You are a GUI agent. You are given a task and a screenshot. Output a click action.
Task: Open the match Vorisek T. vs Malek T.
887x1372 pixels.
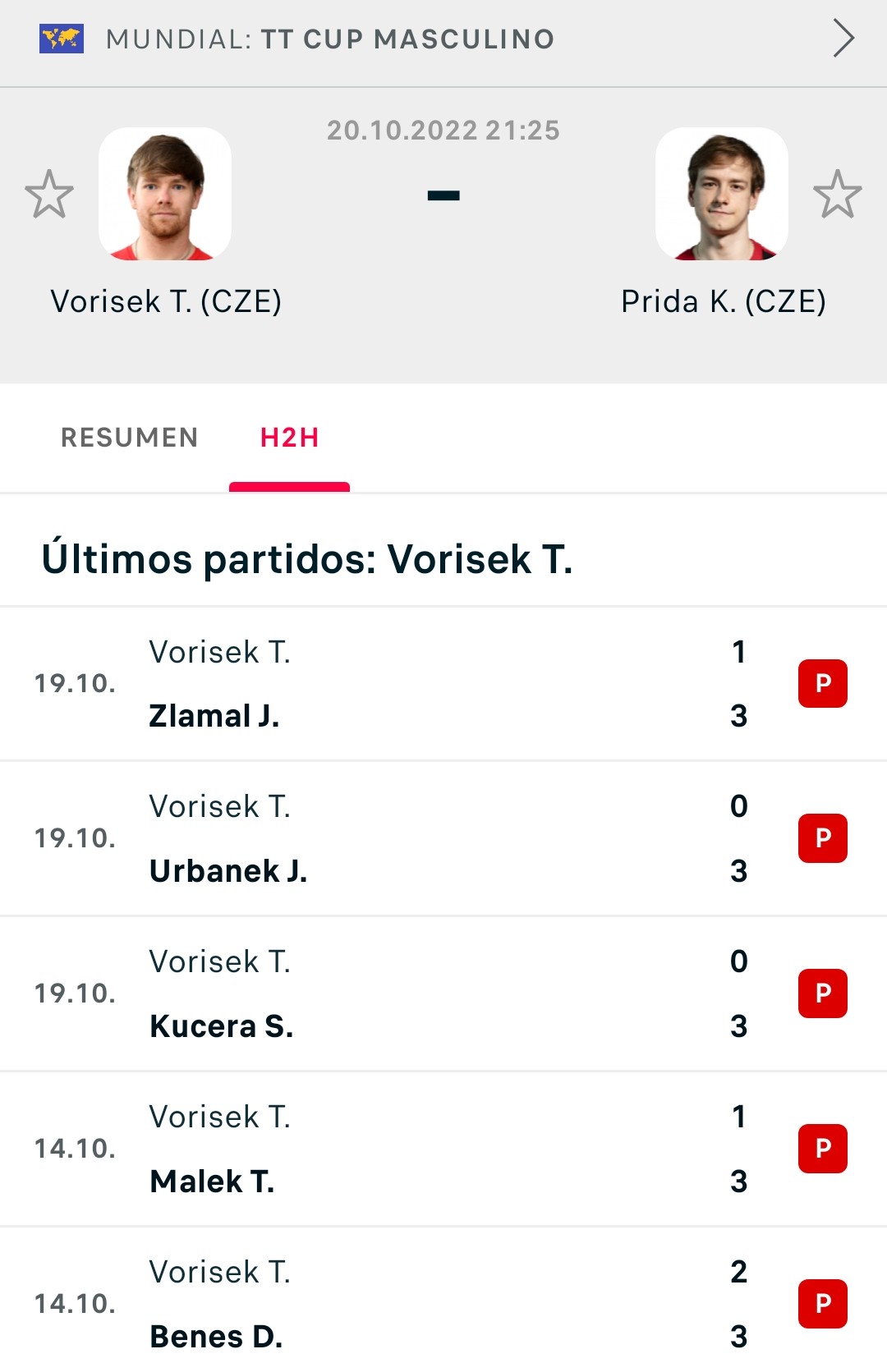443,1149
